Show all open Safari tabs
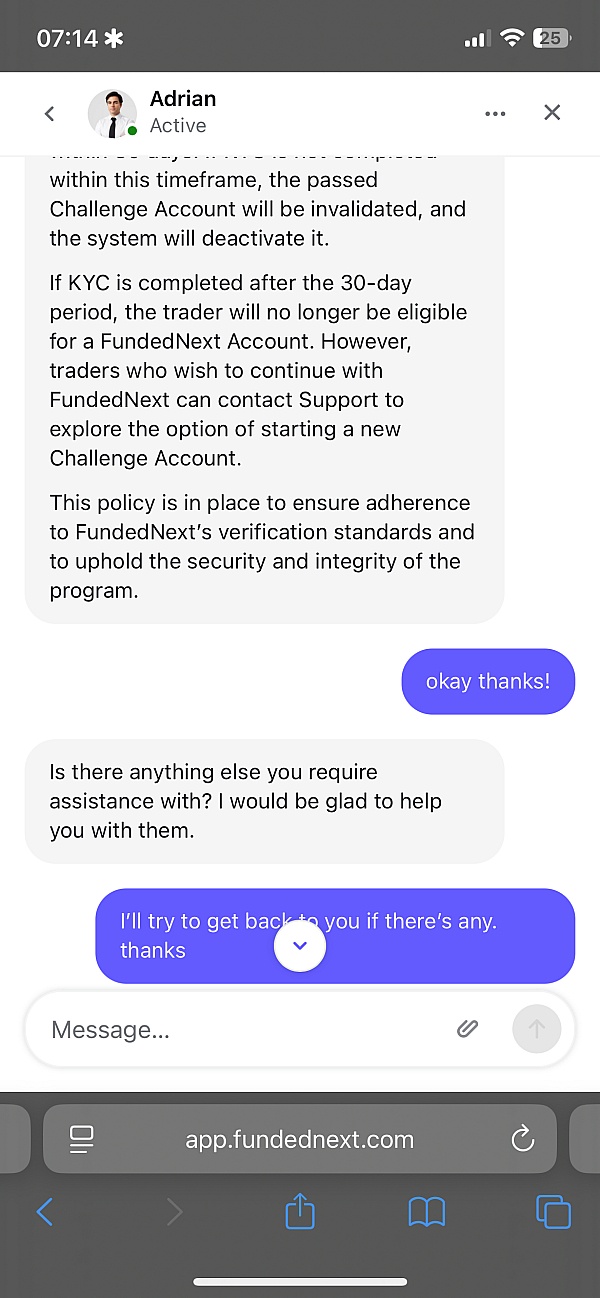 click(553, 1212)
